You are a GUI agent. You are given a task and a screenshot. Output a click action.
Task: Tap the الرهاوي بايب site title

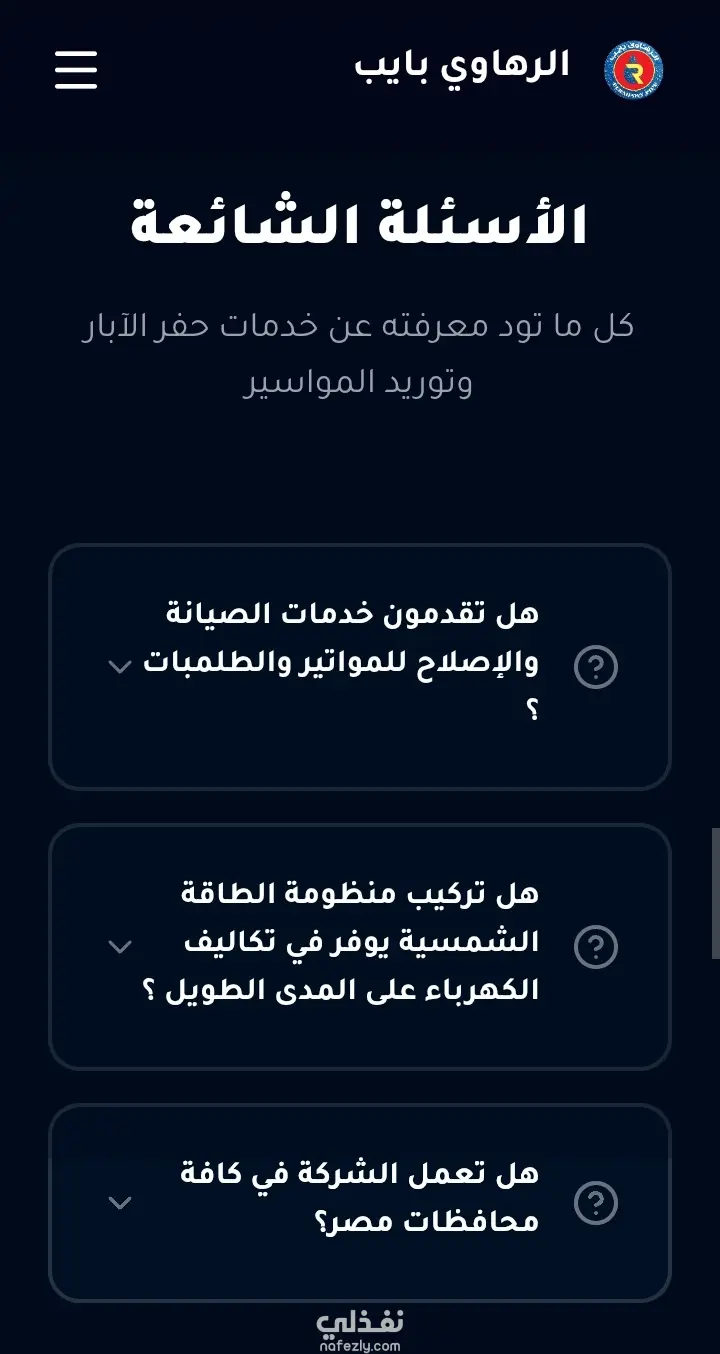tap(462, 66)
